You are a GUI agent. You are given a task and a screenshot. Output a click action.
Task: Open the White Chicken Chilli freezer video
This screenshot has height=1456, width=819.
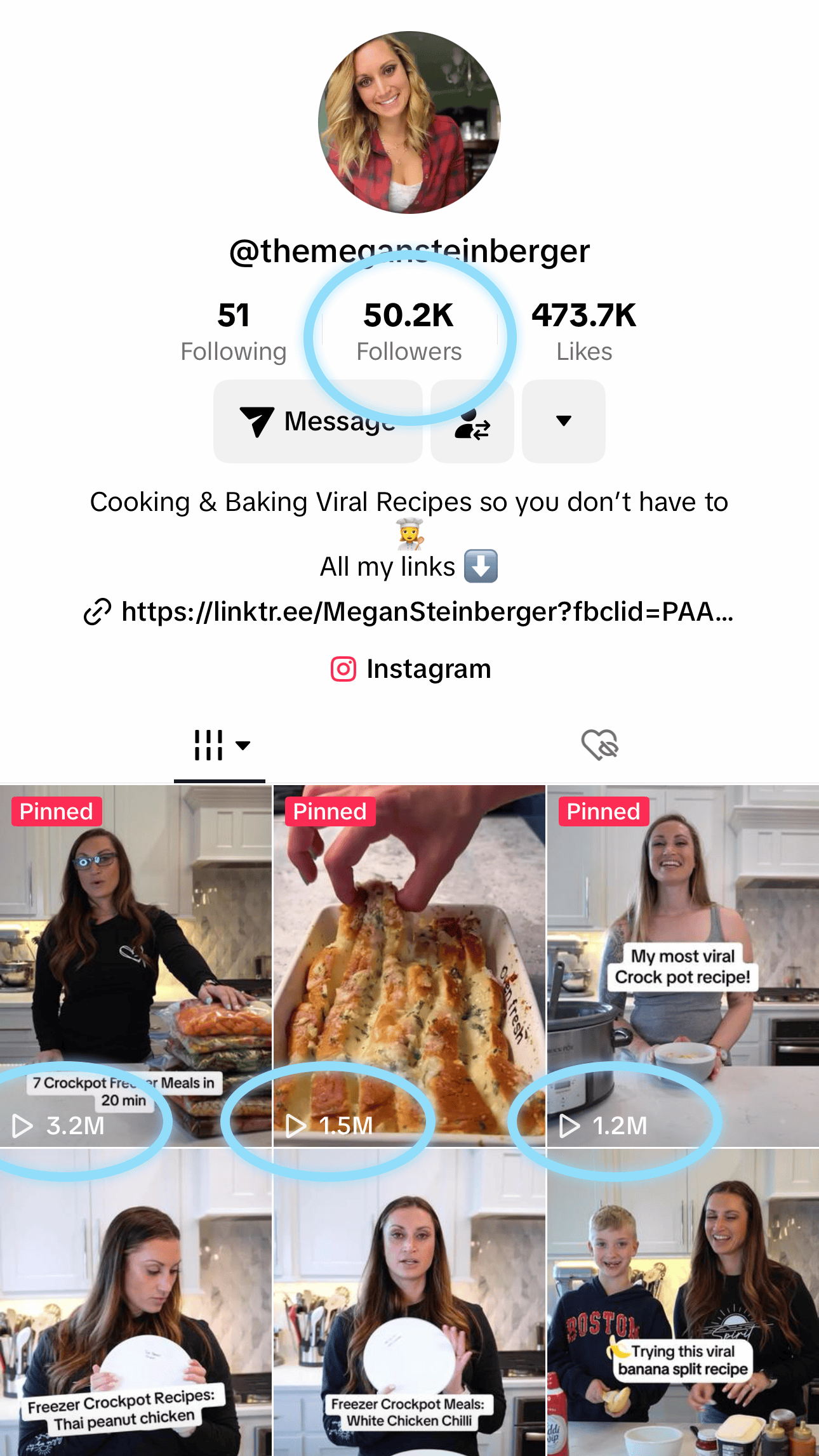pyautogui.click(x=409, y=1301)
